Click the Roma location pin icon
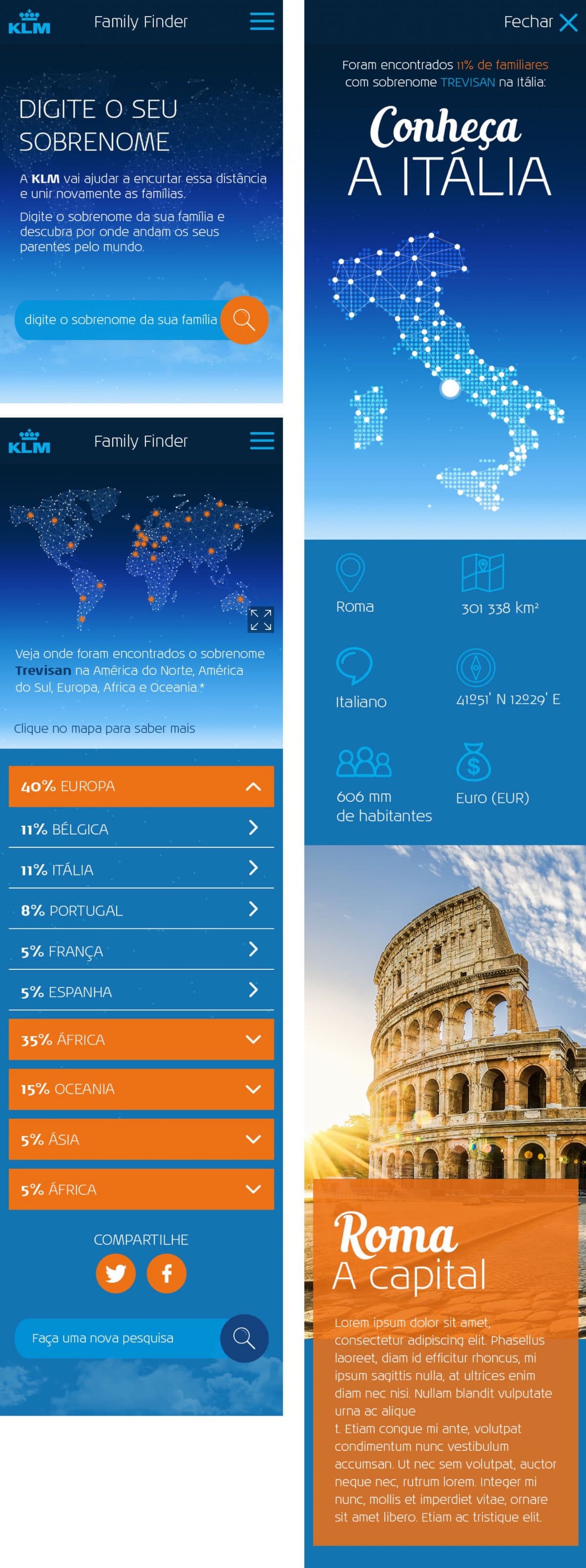 (351, 571)
